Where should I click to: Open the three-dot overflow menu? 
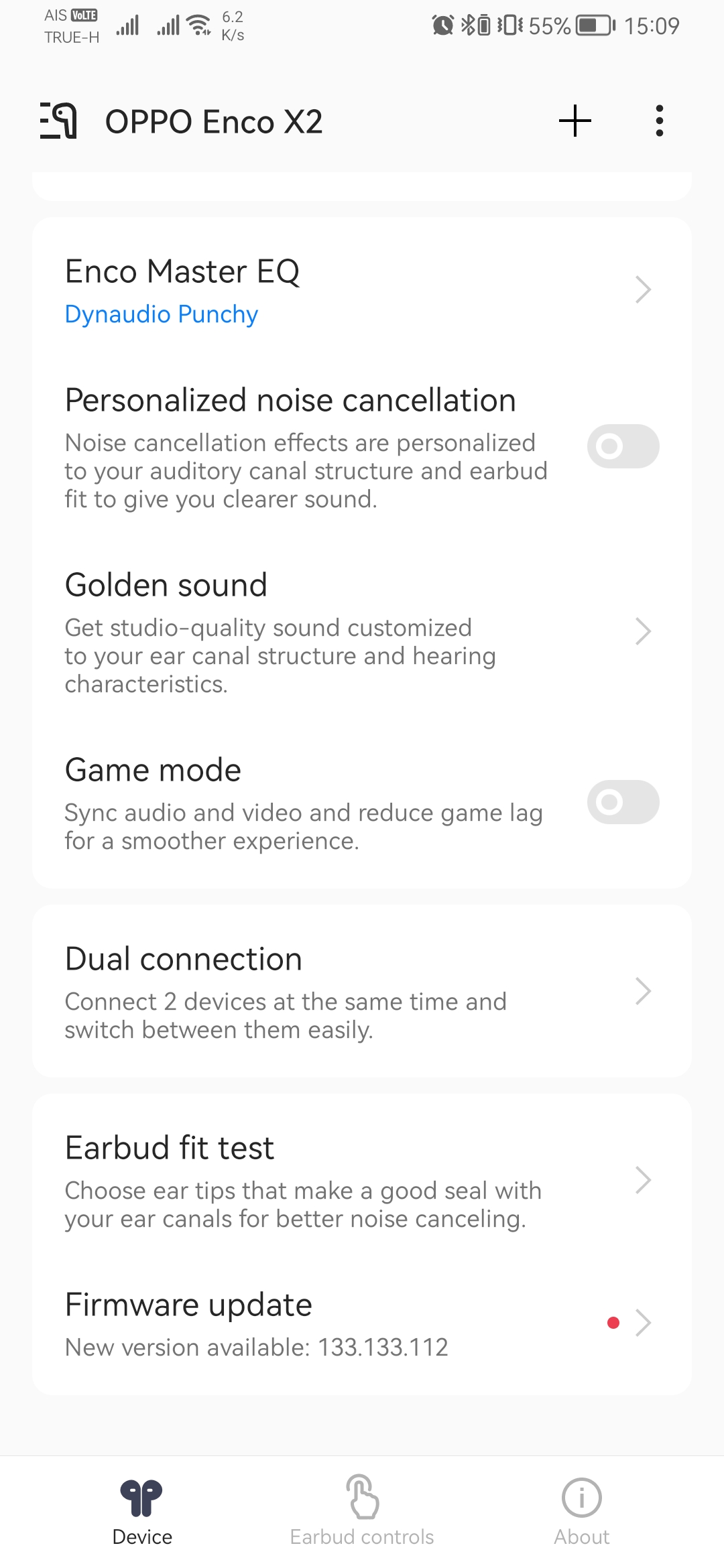pos(660,121)
